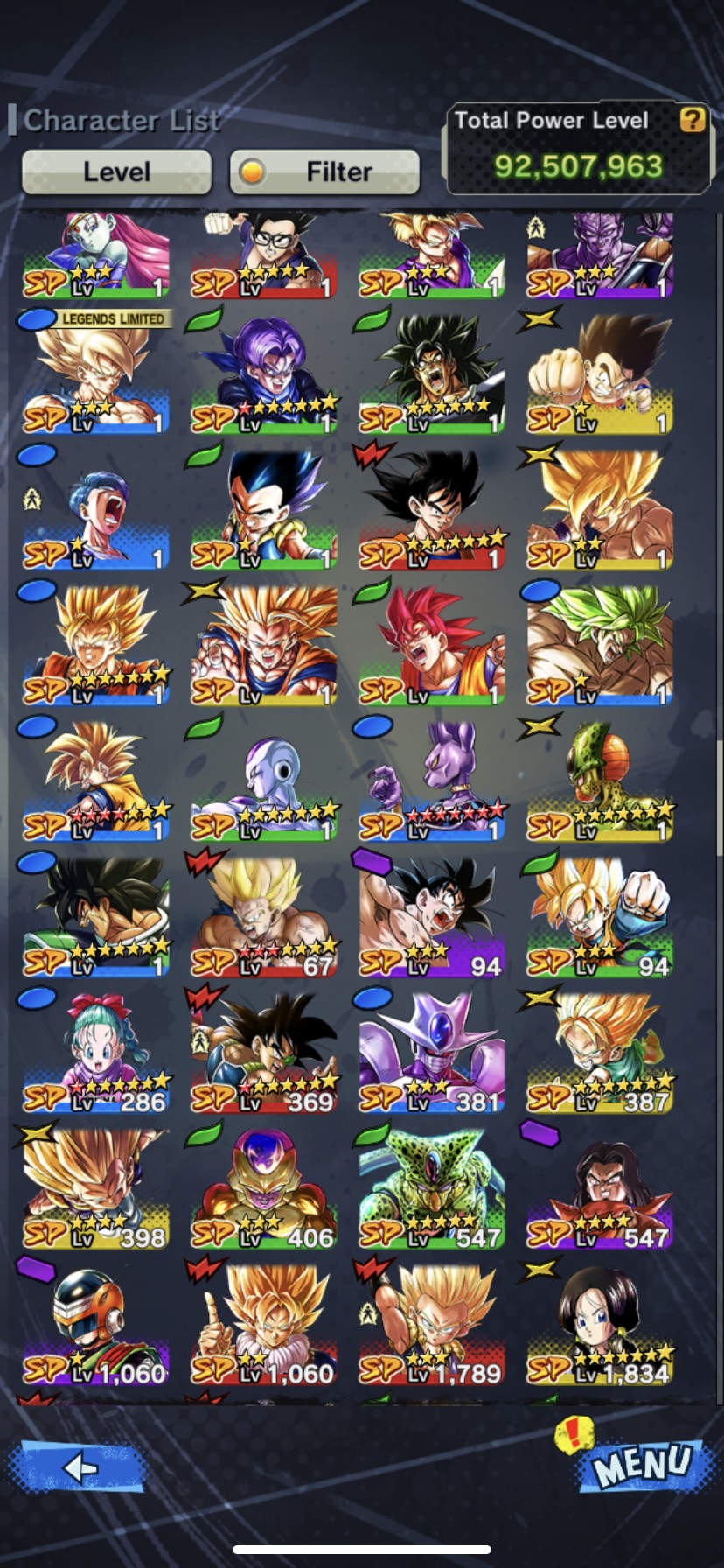Select the character card at level 406
Viewport: 724px width, 1568px height.
tap(264, 1188)
